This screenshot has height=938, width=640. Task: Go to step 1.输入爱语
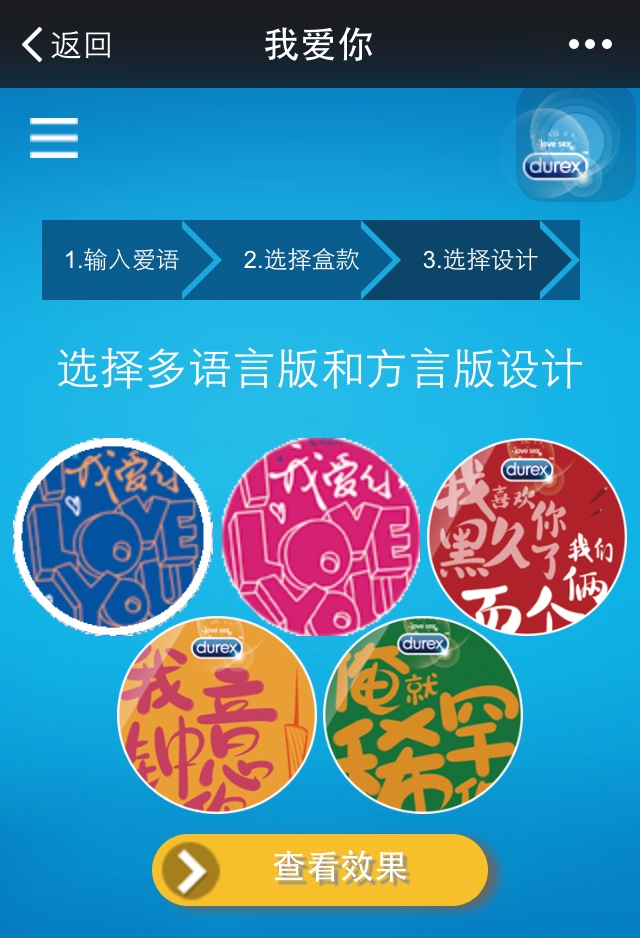[x=122, y=260]
